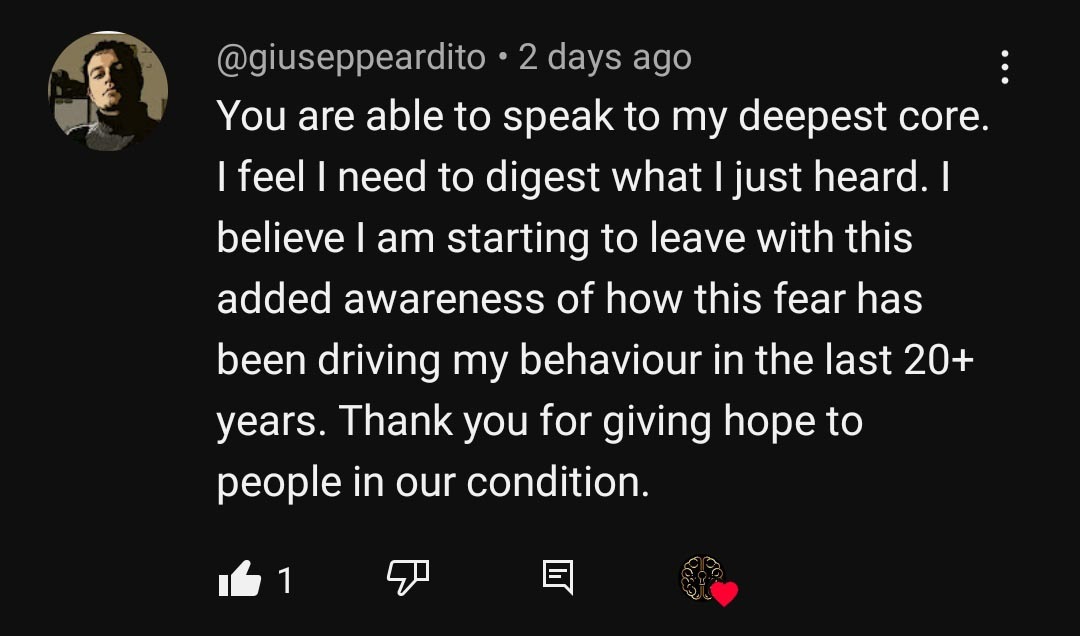Reply to giuseppeardito's comment
The height and width of the screenshot is (636, 1080).
pos(557,576)
